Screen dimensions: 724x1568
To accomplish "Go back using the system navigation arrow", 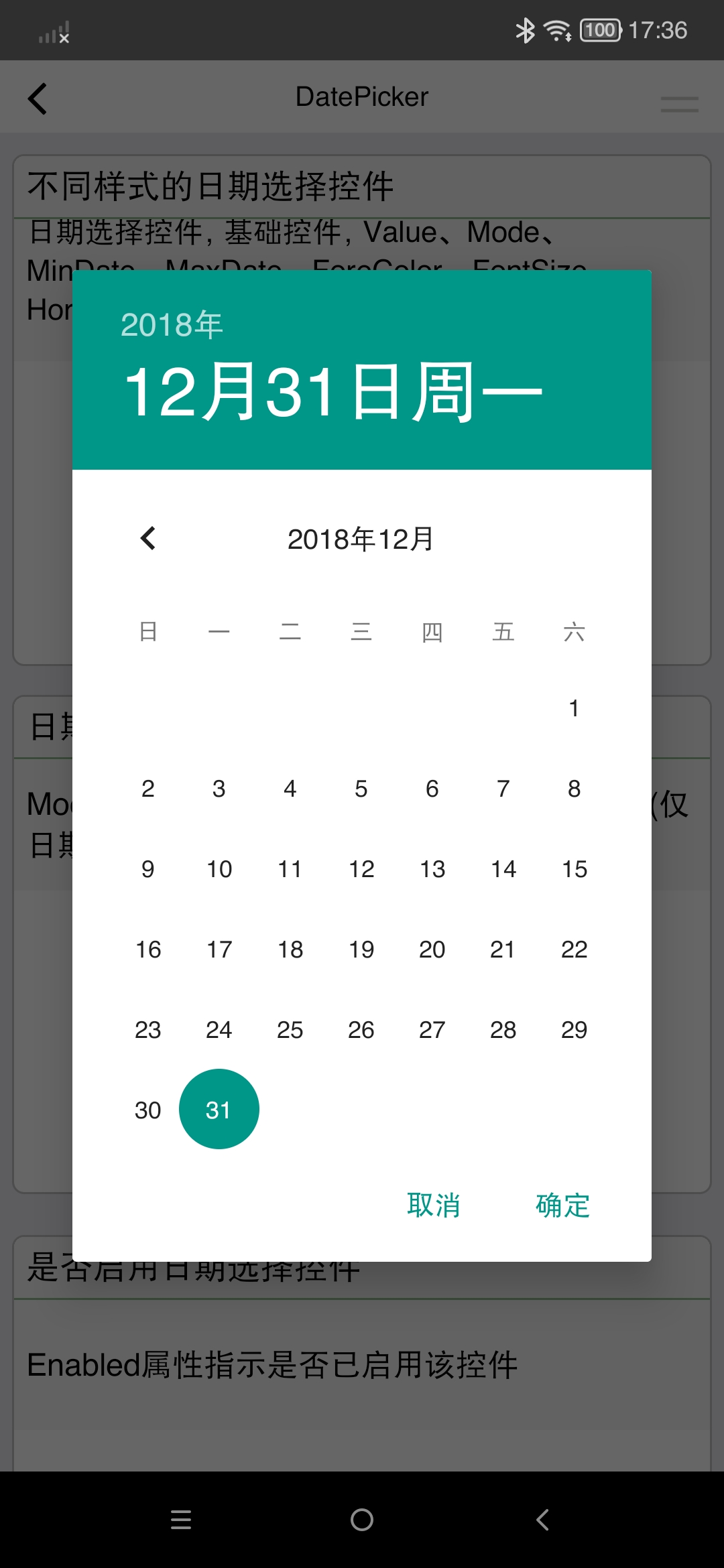I will click(543, 1520).
